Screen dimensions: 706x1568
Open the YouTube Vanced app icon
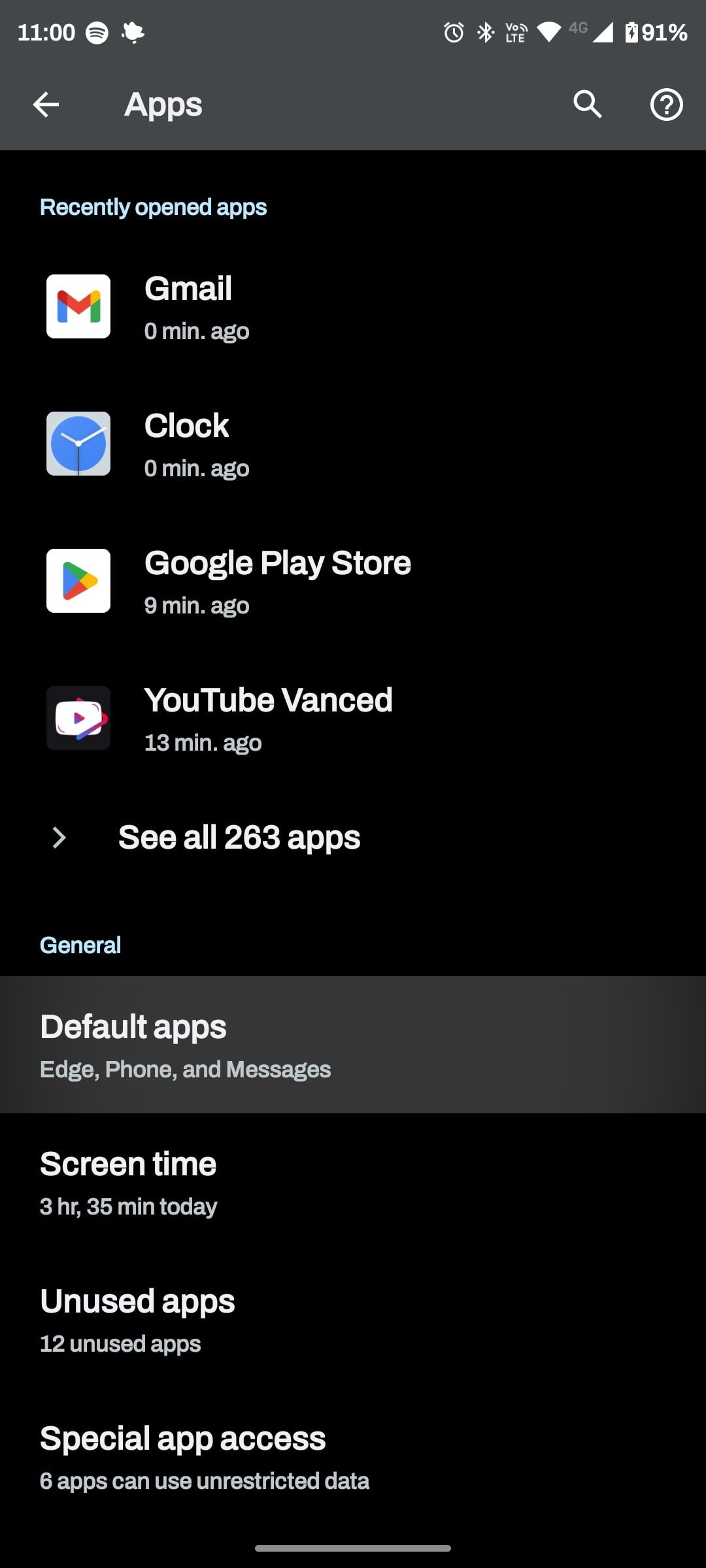pyautogui.click(x=78, y=718)
